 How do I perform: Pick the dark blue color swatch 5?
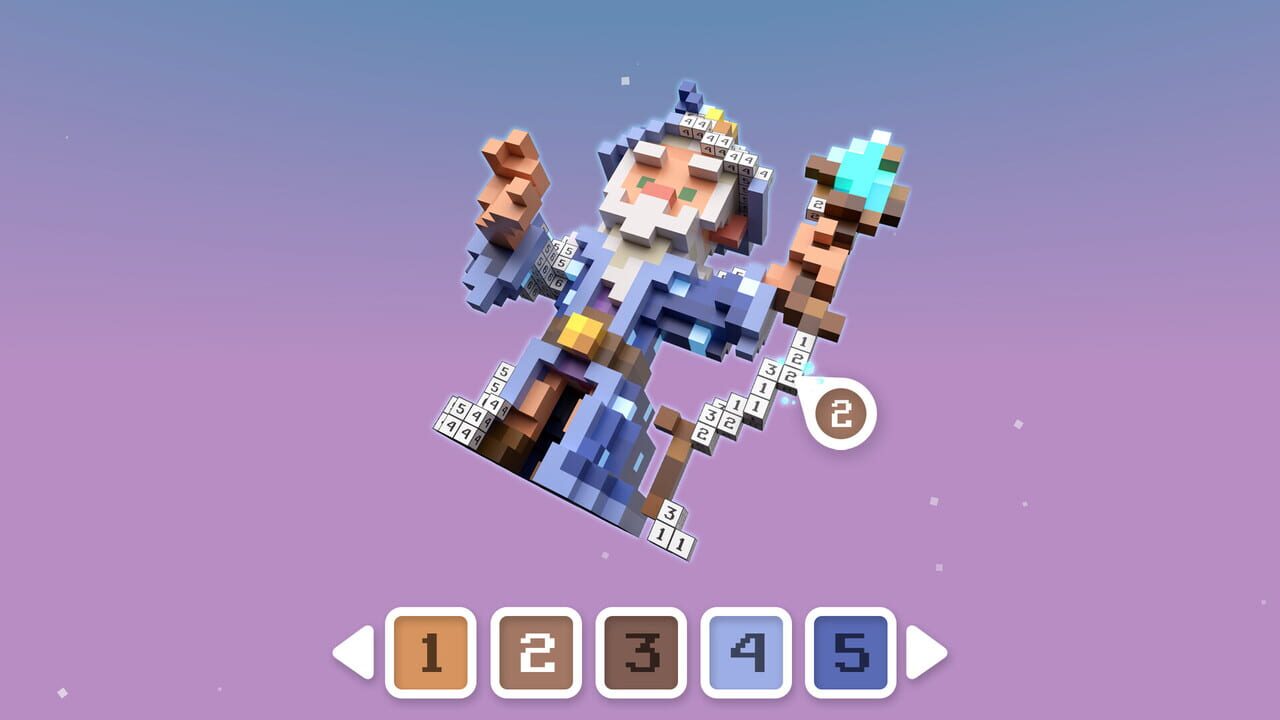(x=850, y=653)
